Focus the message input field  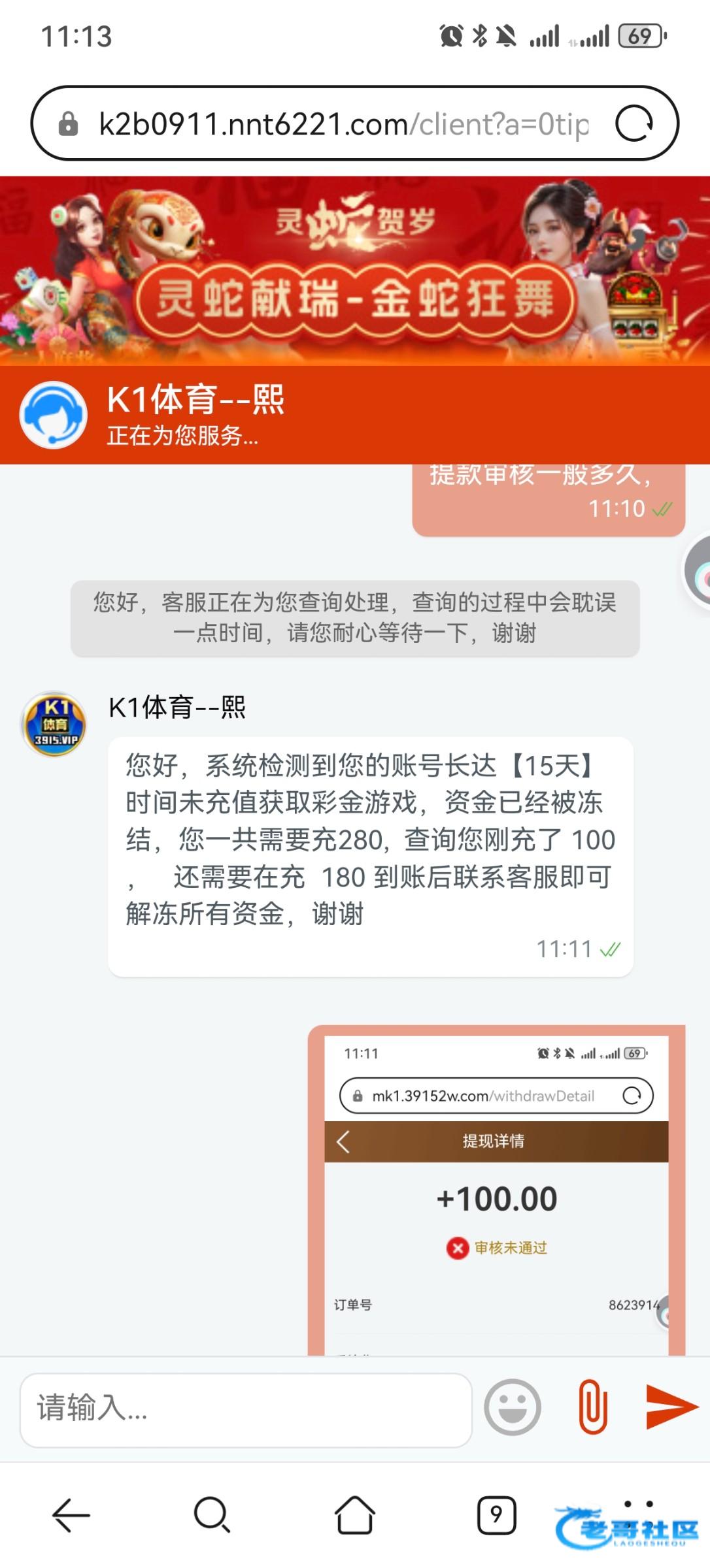[246, 1409]
